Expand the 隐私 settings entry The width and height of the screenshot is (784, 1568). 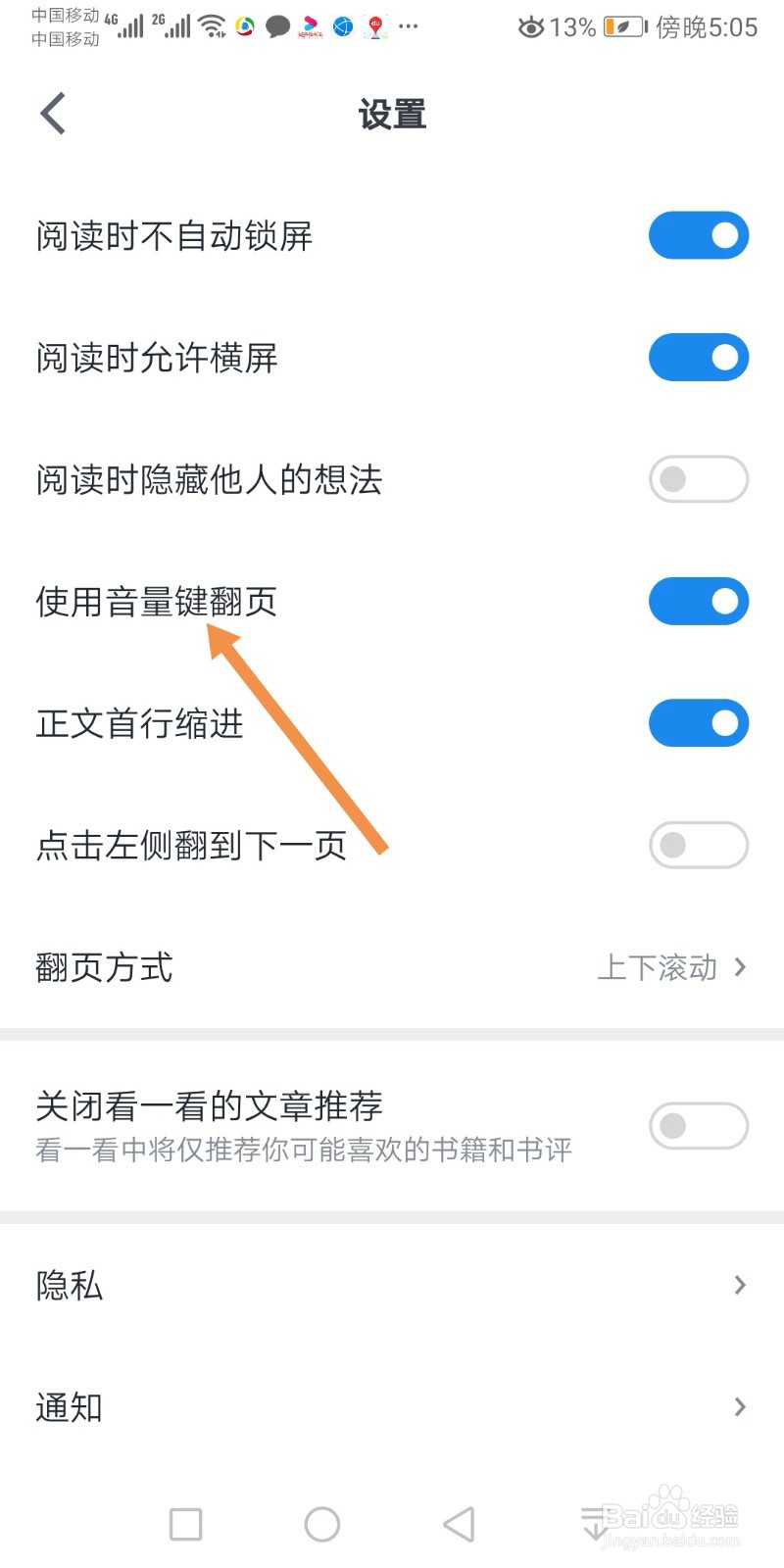click(392, 1286)
